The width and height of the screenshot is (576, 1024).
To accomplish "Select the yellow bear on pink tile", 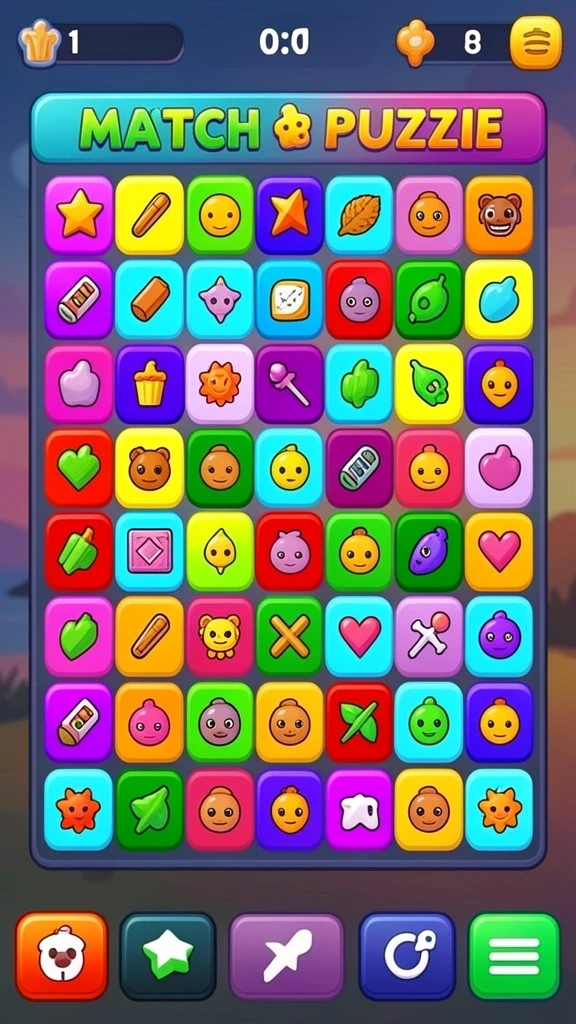I will [219, 635].
